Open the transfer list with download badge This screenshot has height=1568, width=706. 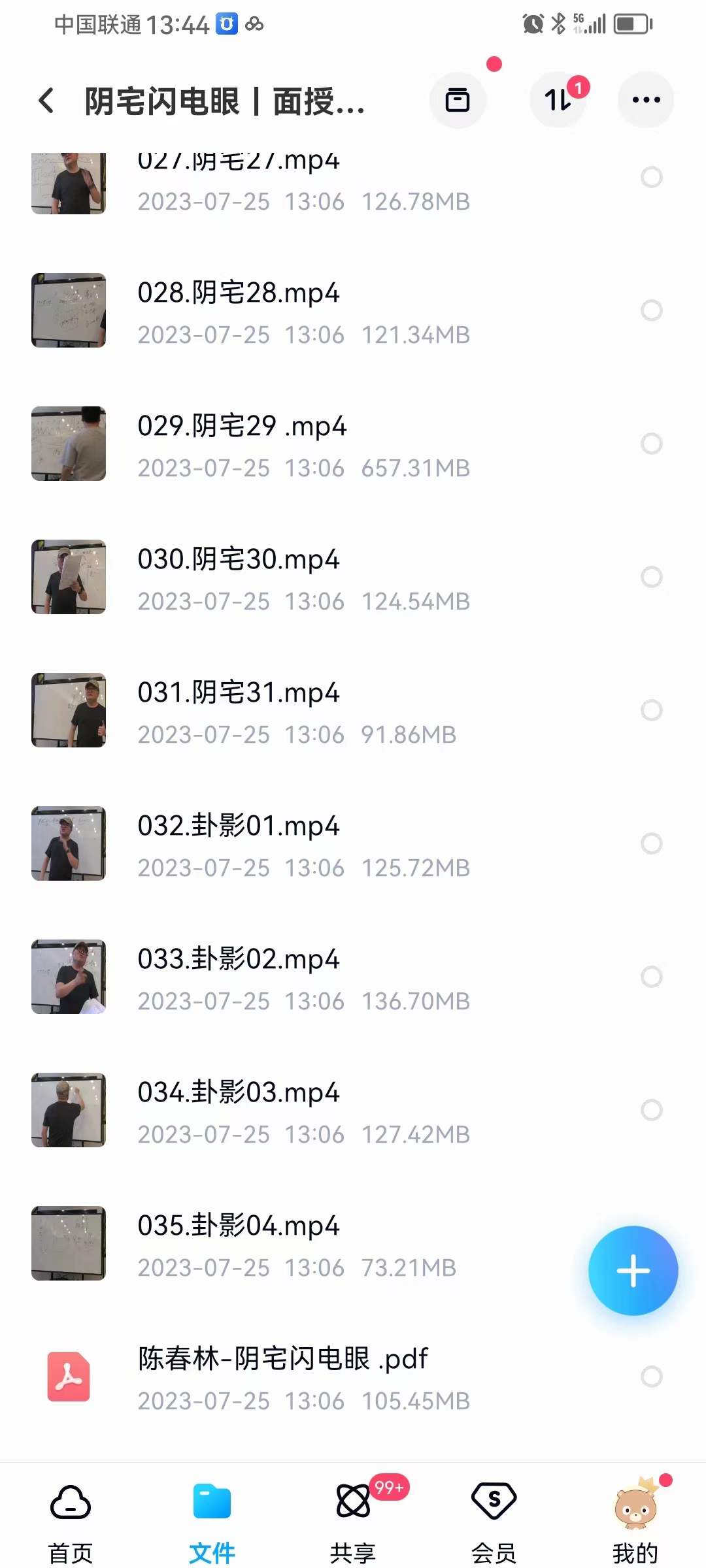[x=558, y=99]
